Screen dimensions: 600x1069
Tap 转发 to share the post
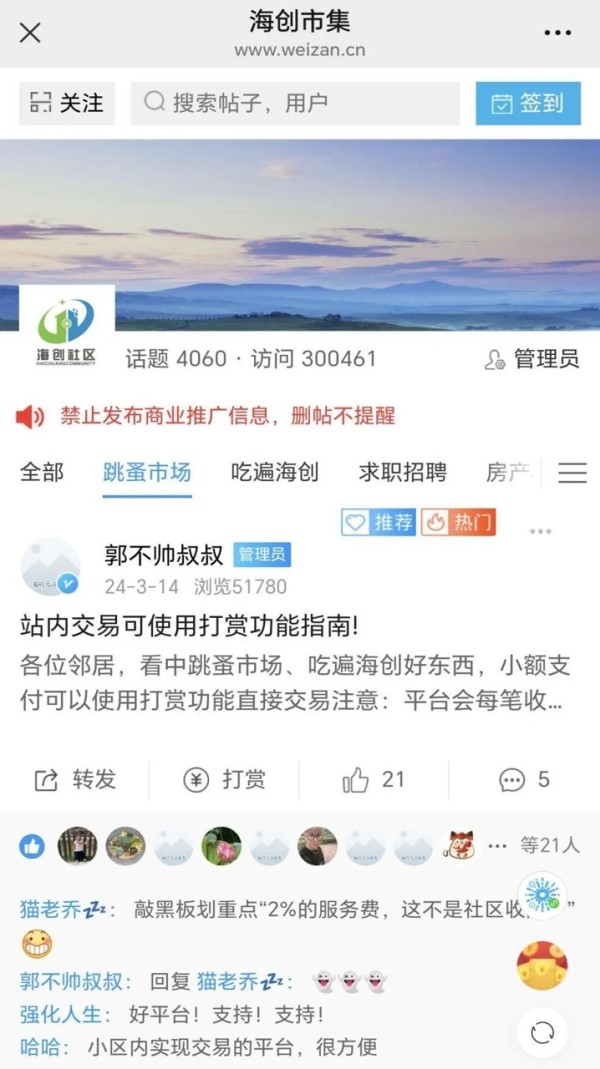(76, 780)
